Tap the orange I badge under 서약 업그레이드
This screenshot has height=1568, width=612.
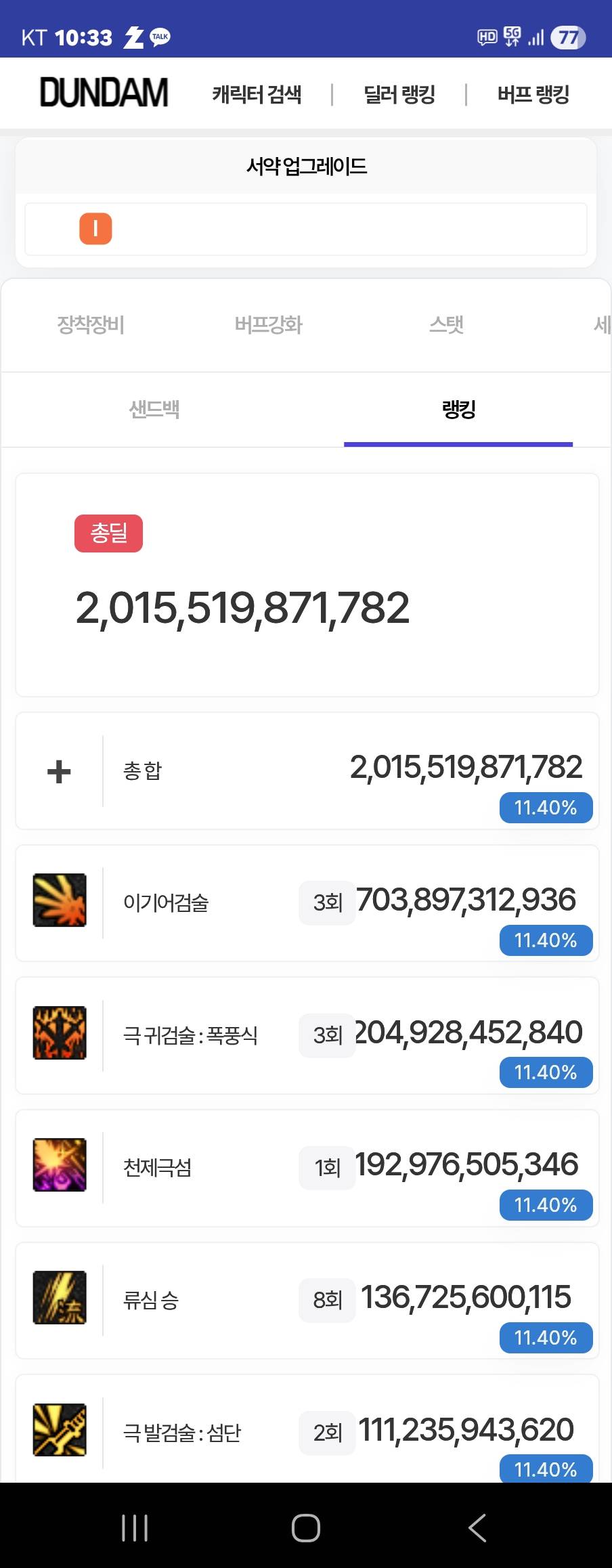[95, 229]
